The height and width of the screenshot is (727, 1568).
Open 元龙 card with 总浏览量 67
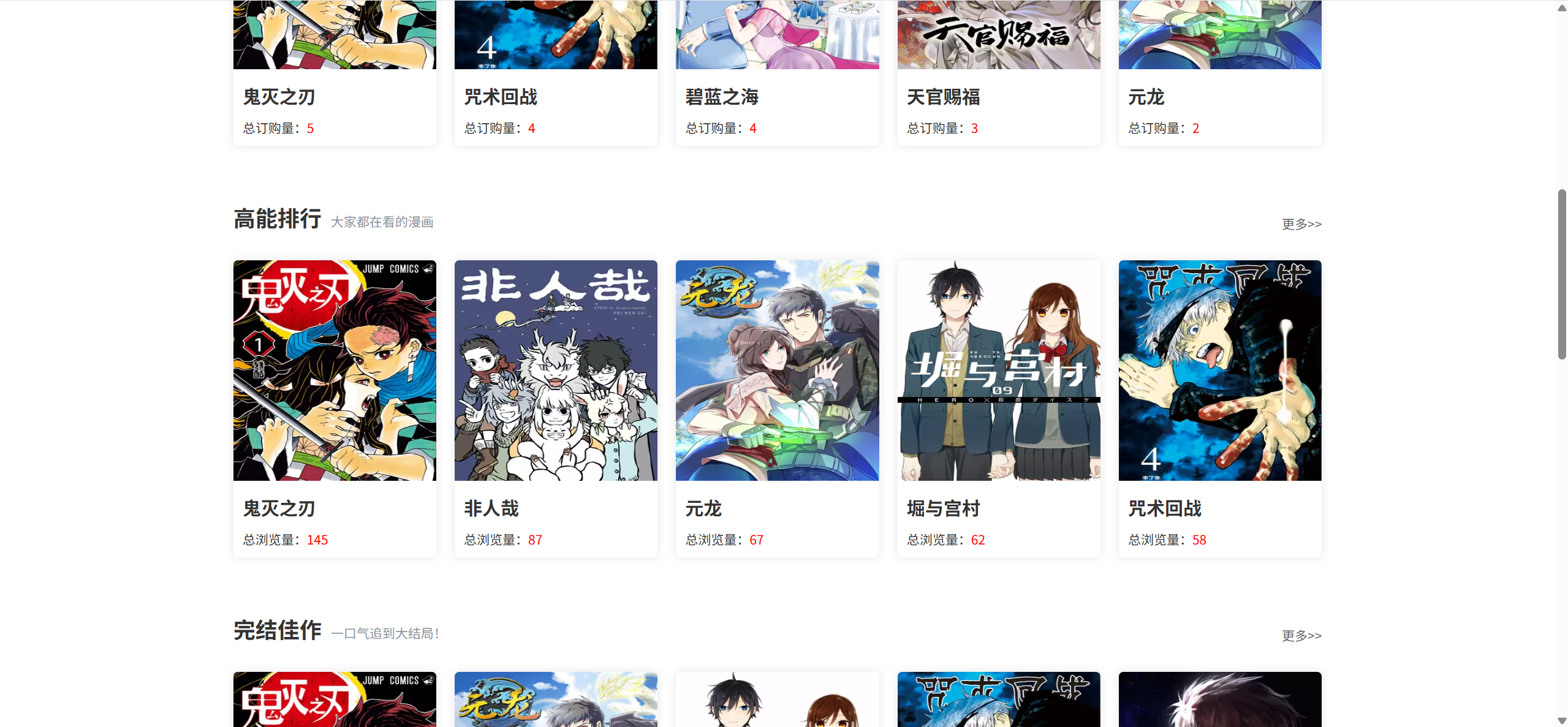tap(777, 371)
